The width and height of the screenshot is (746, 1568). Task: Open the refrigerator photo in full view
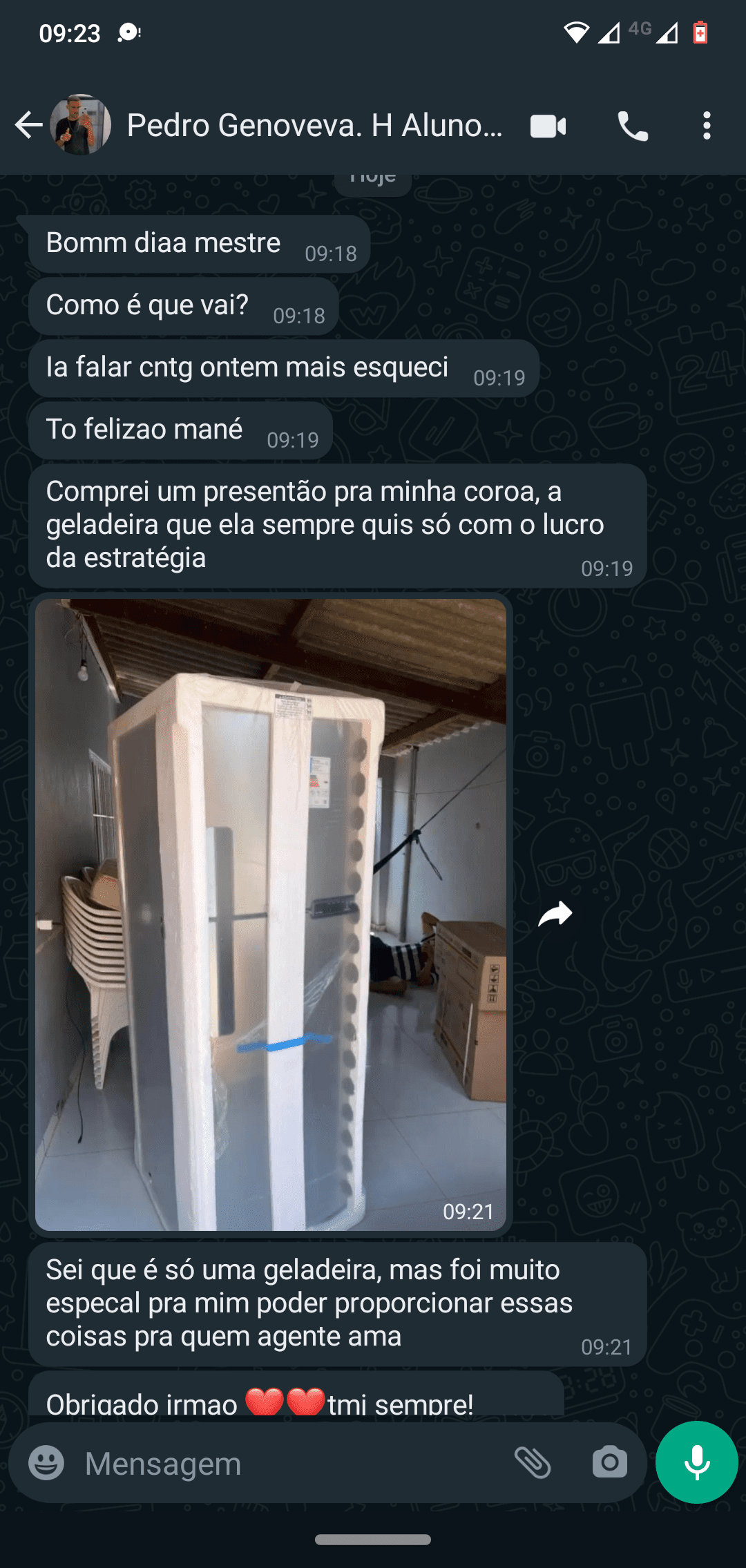[270, 914]
